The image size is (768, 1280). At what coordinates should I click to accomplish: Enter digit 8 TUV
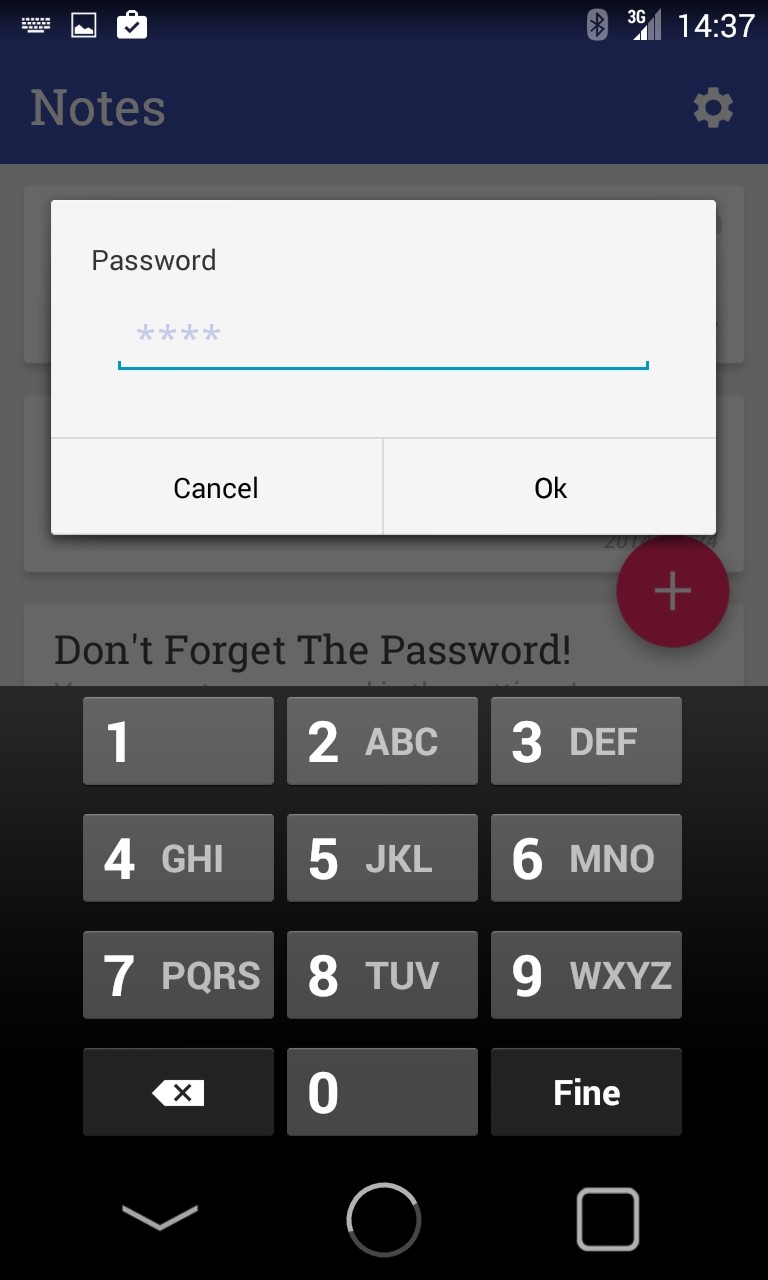[x=382, y=975]
